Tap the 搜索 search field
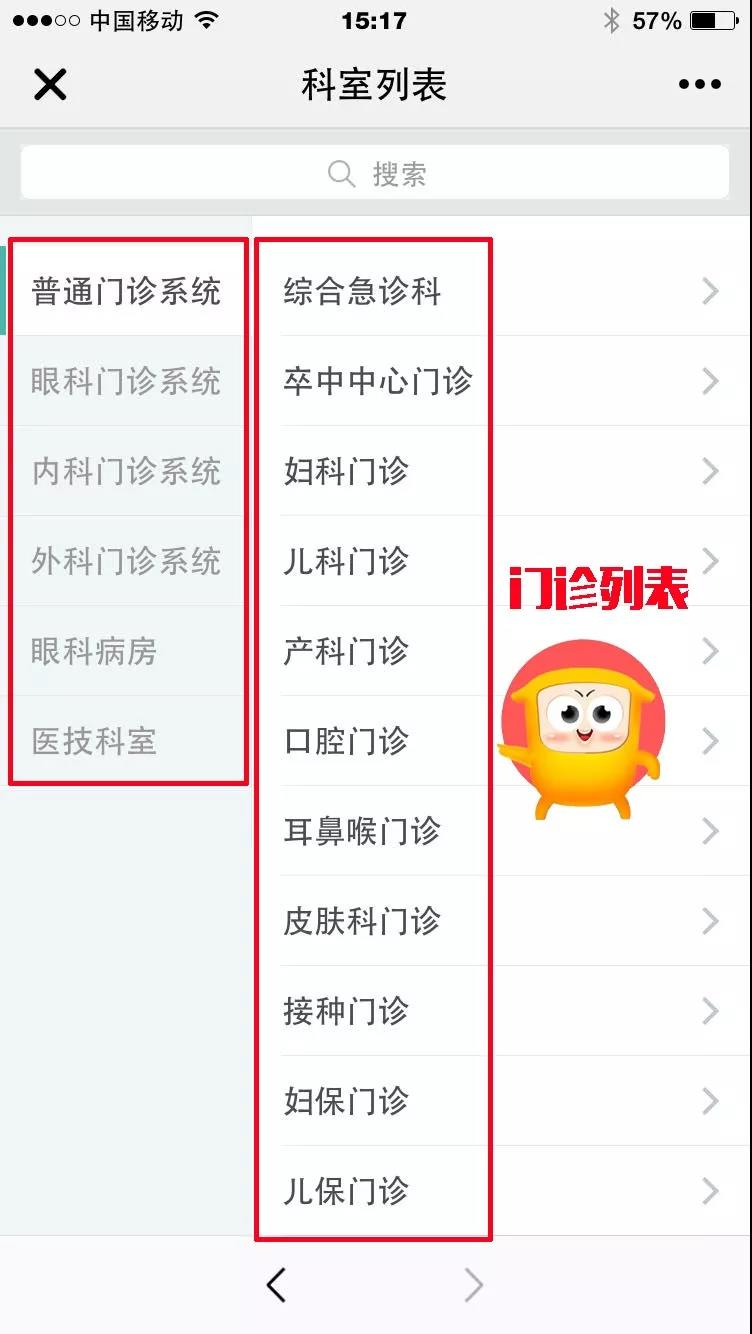The height and width of the screenshot is (1334, 752). point(375,174)
